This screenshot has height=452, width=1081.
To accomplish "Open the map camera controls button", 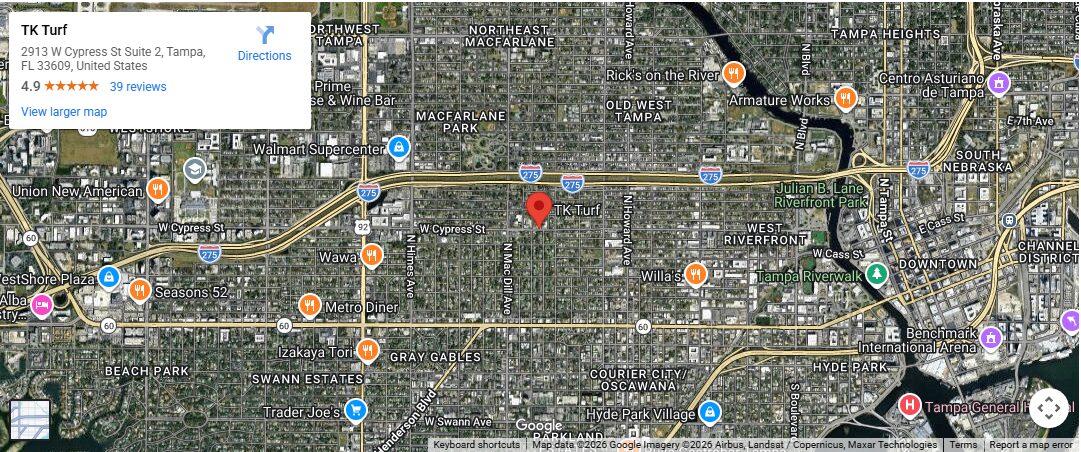I will pos(1048,408).
